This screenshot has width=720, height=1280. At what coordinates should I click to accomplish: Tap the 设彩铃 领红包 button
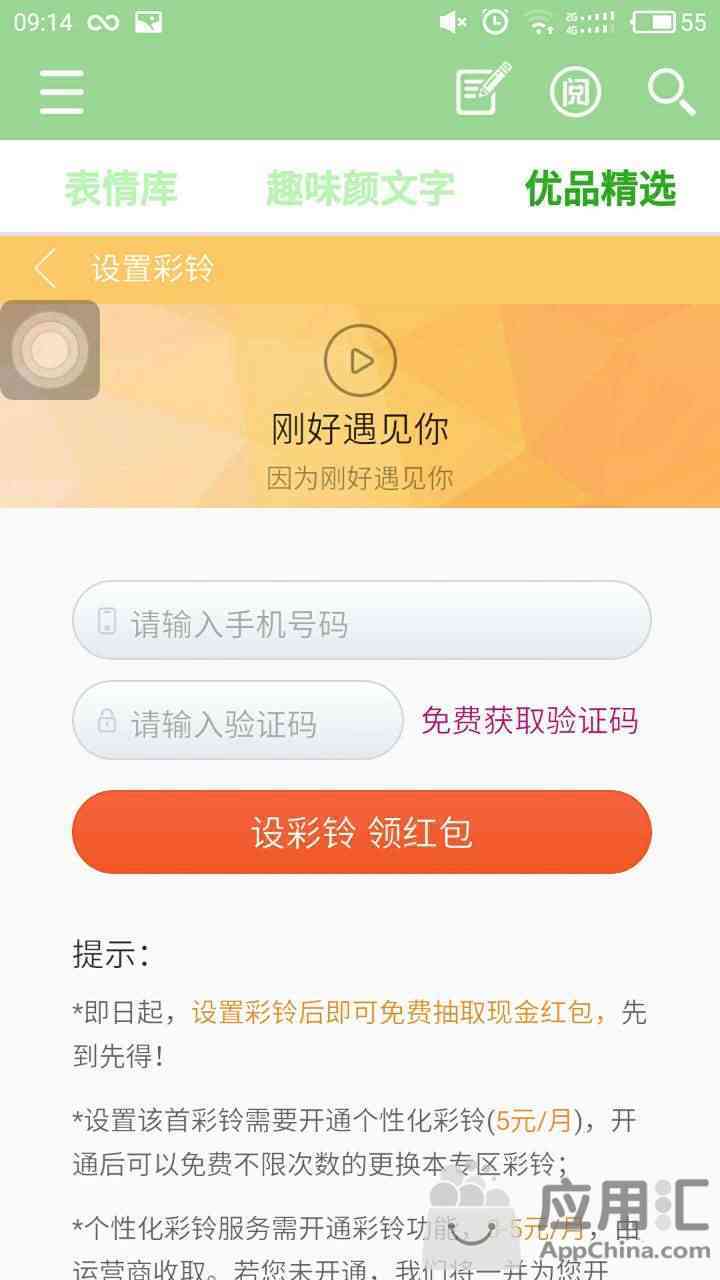coord(361,832)
